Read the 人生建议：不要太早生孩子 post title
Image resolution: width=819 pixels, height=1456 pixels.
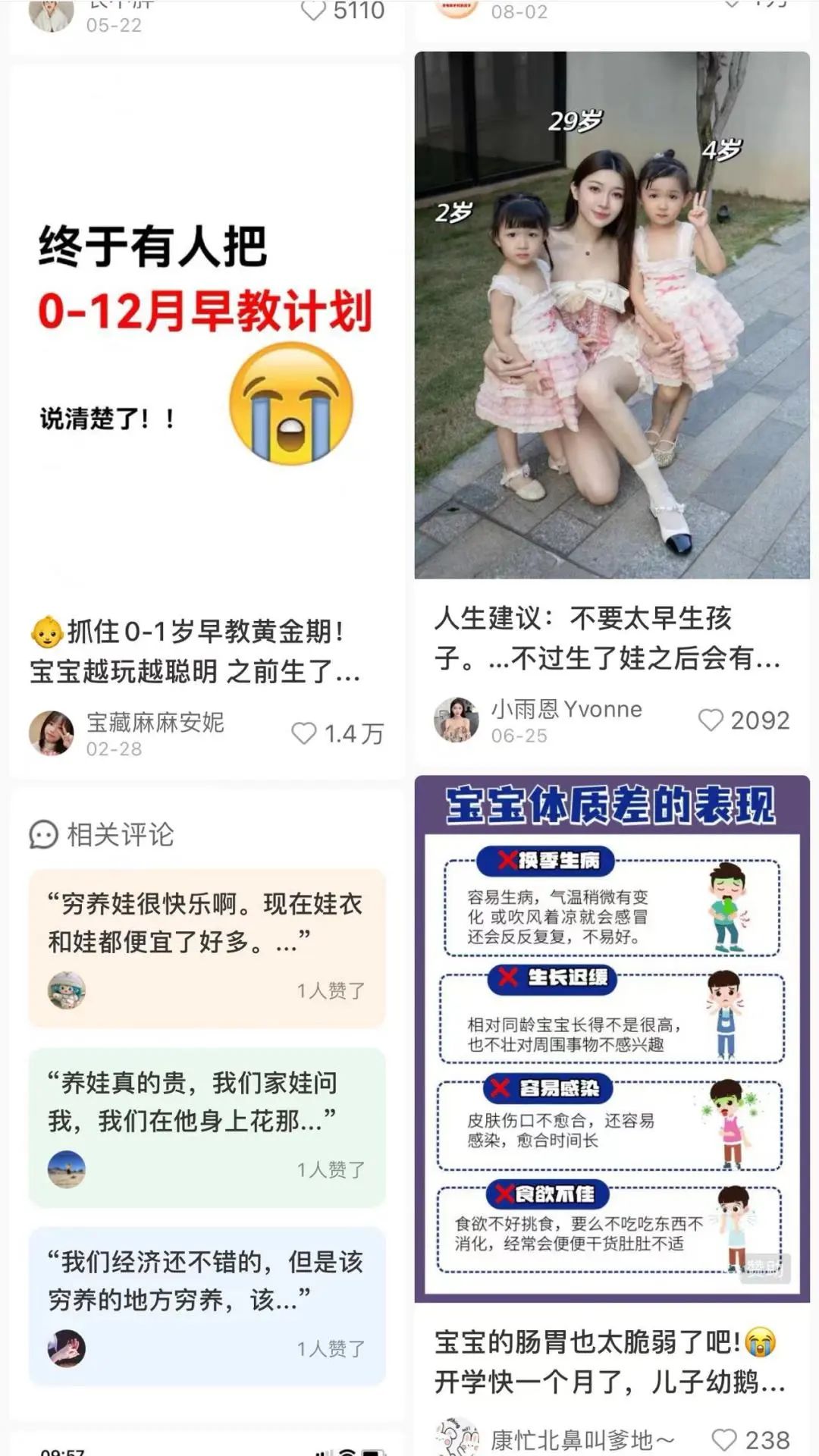pos(607,639)
